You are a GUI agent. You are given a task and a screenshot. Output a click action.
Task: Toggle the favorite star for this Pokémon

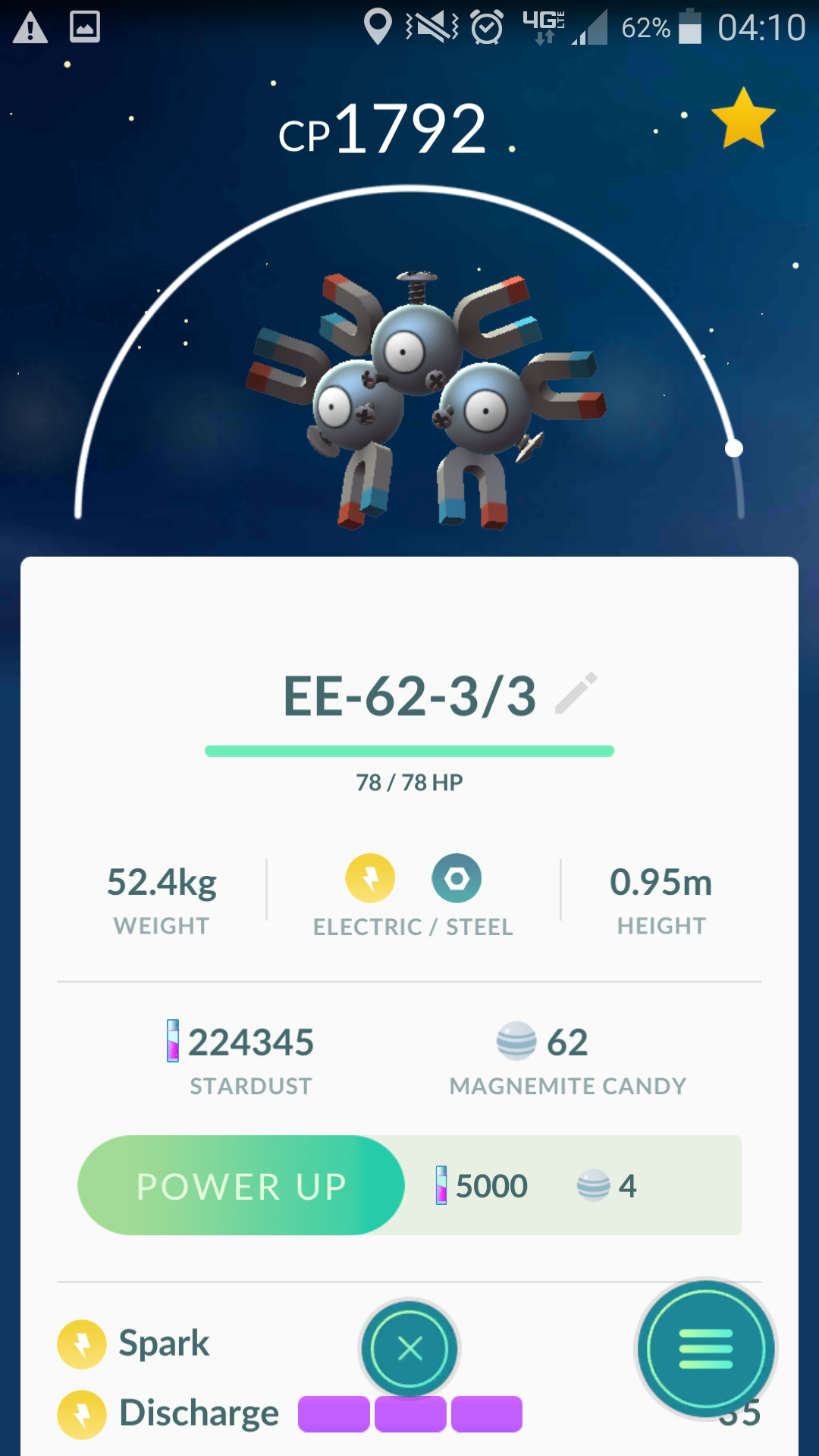click(x=743, y=118)
